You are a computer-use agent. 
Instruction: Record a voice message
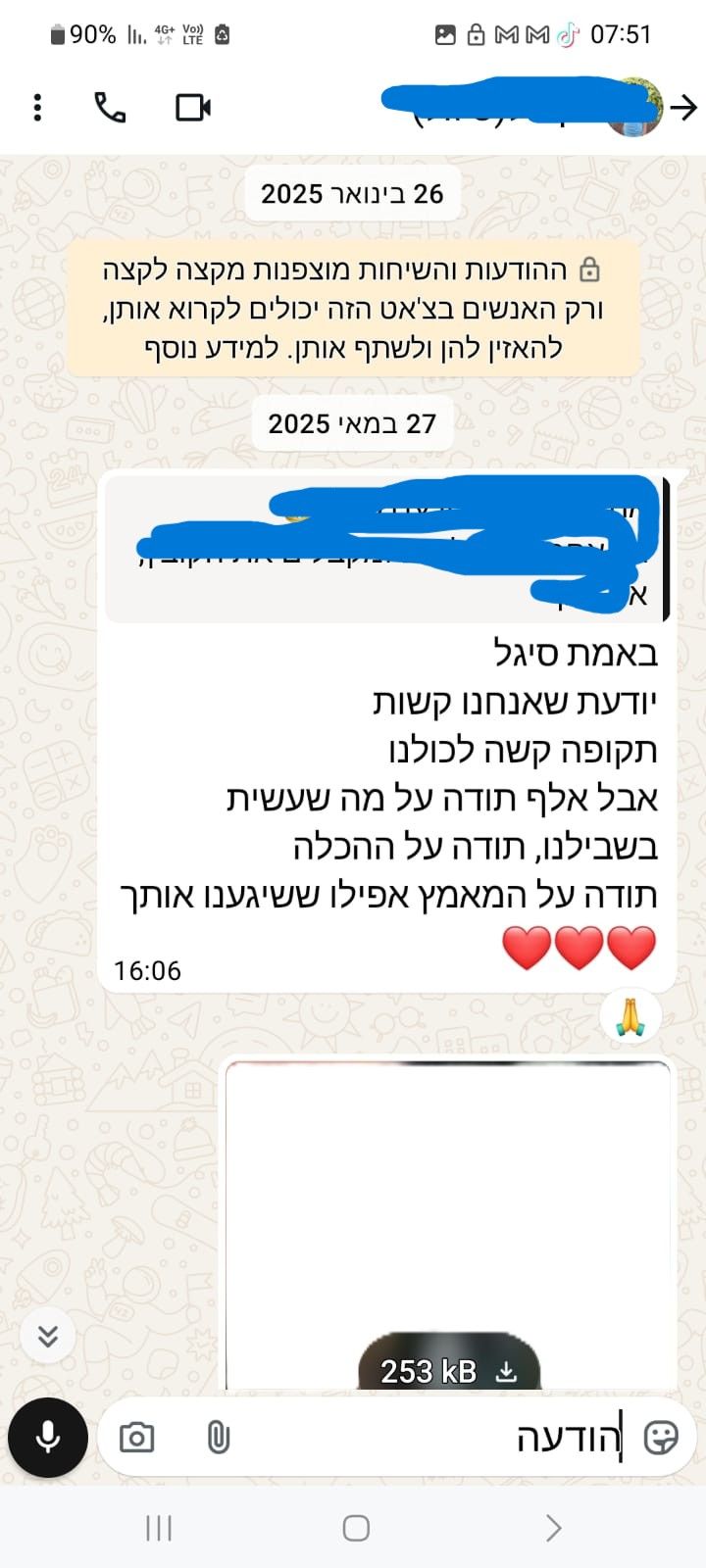(x=47, y=1438)
